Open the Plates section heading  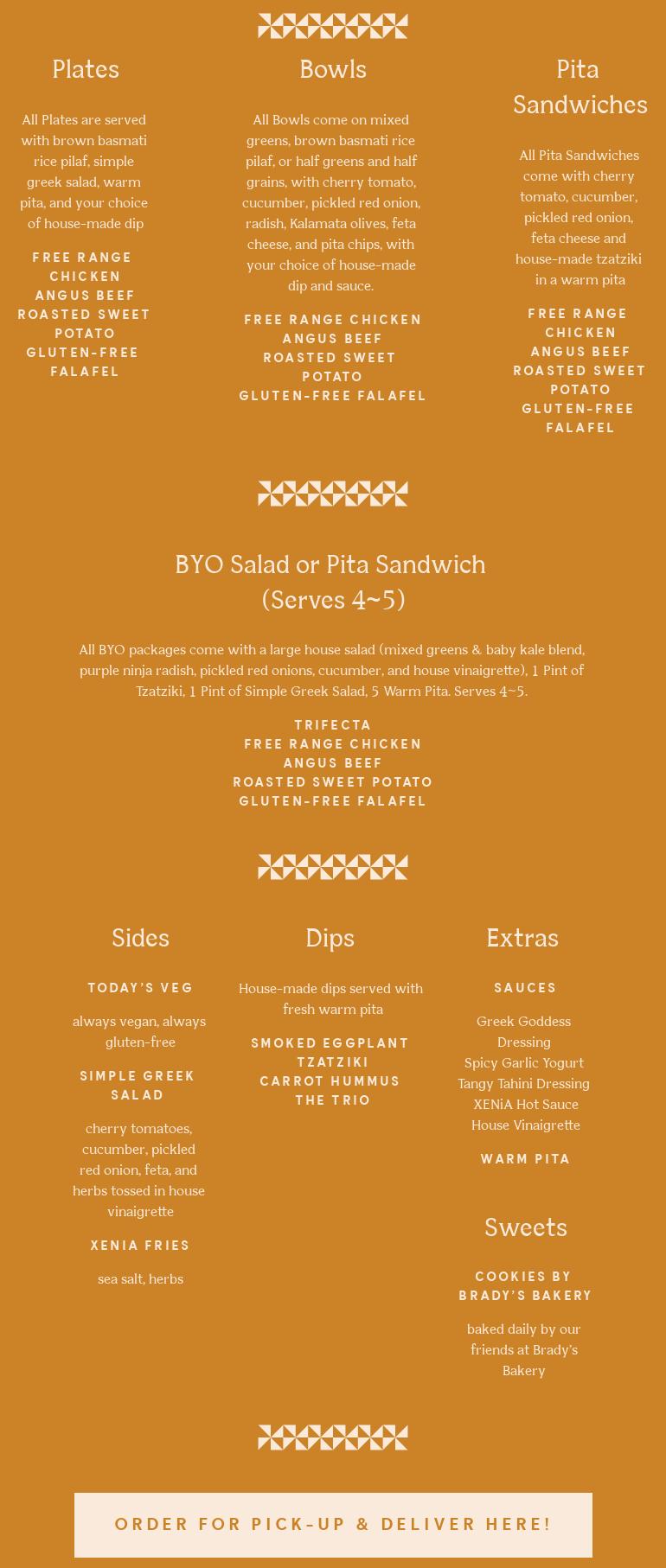pos(85,70)
